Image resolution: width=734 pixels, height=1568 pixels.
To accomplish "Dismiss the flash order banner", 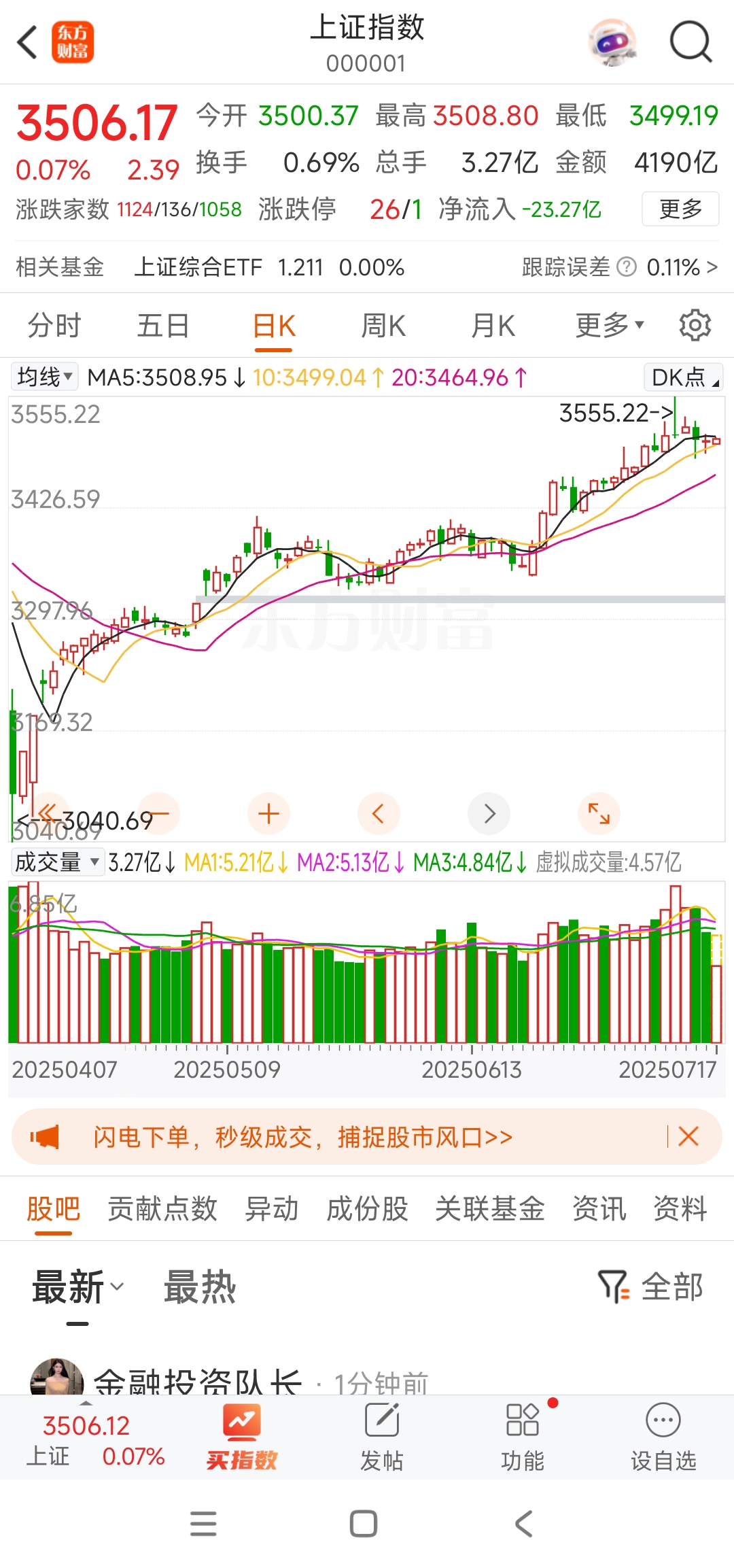I will pyautogui.click(x=688, y=1136).
